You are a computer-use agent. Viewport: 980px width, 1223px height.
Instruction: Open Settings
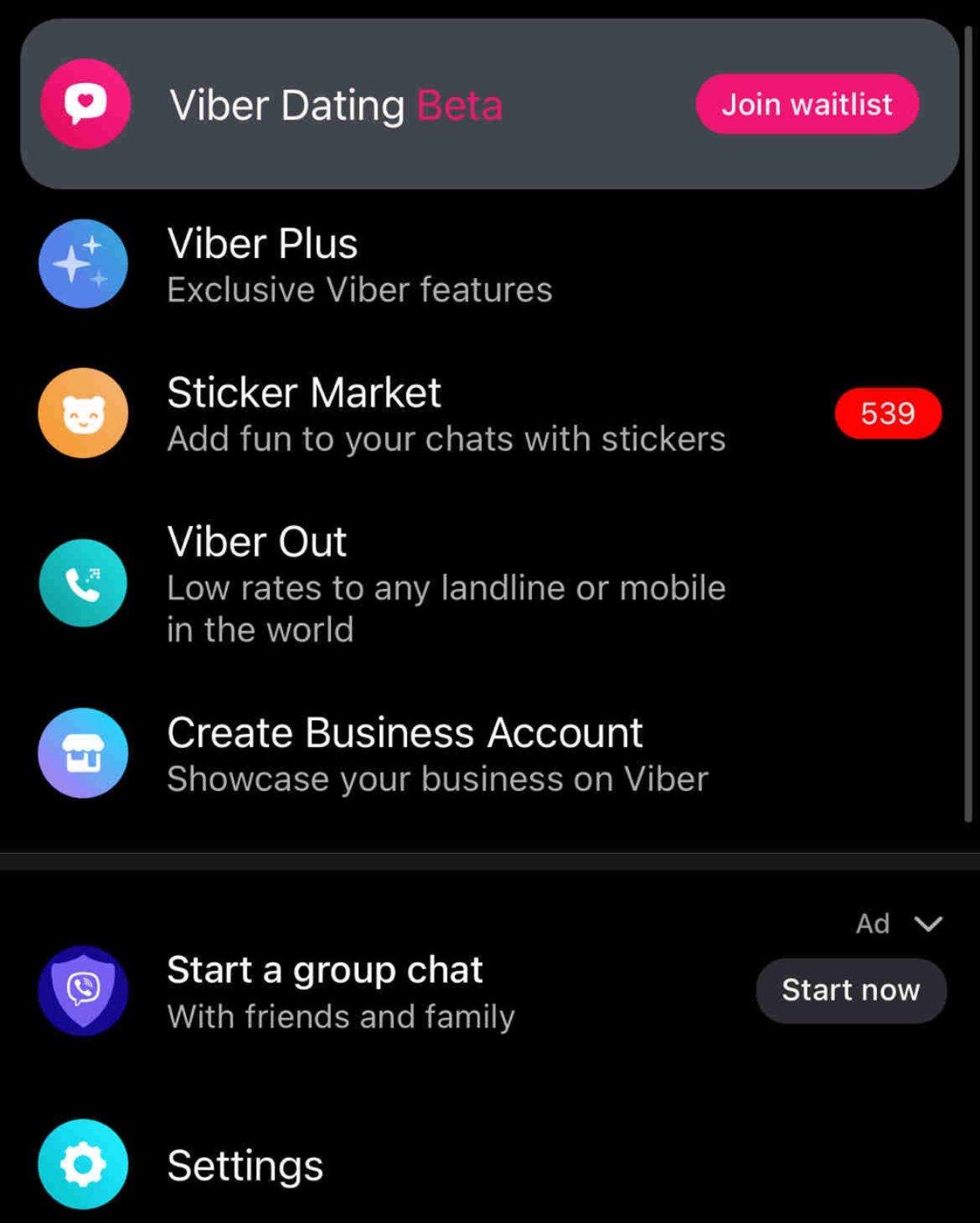click(x=245, y=1164)
